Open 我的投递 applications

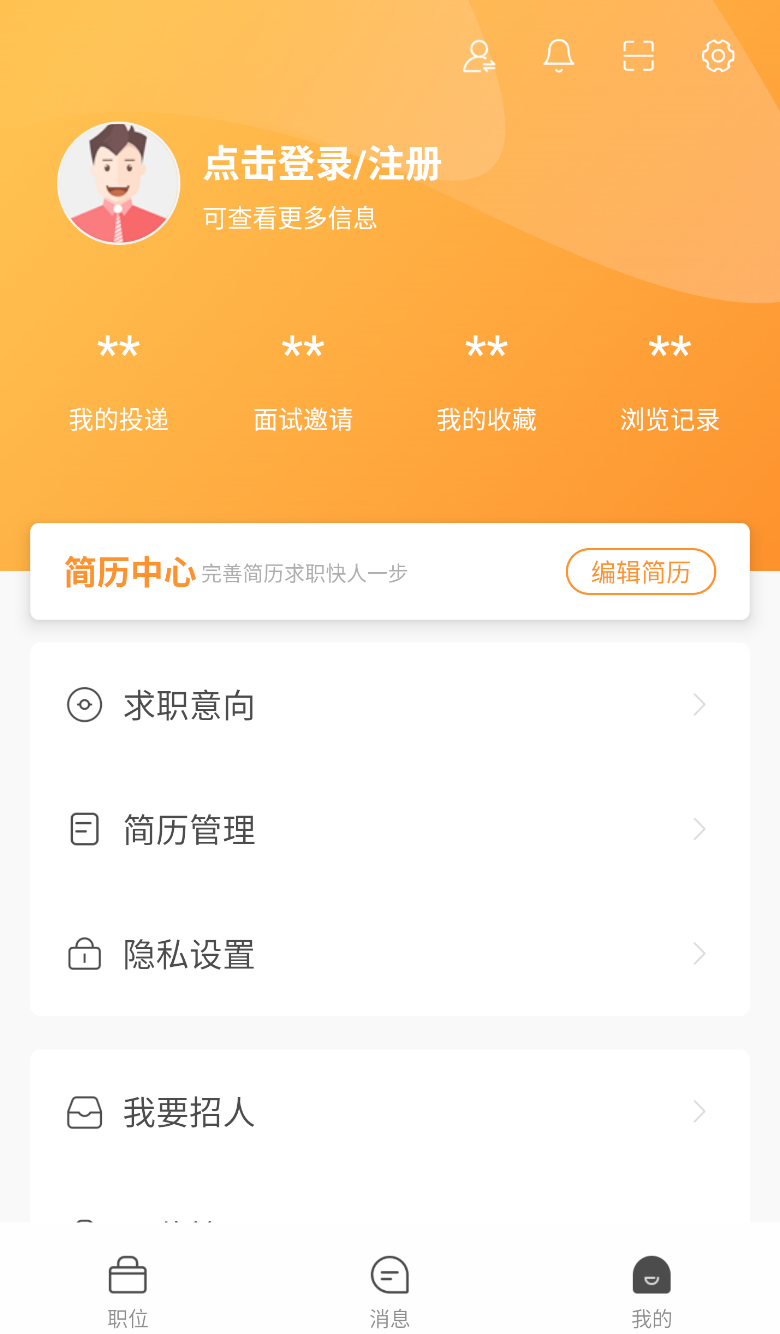click(x=118, y=385)
